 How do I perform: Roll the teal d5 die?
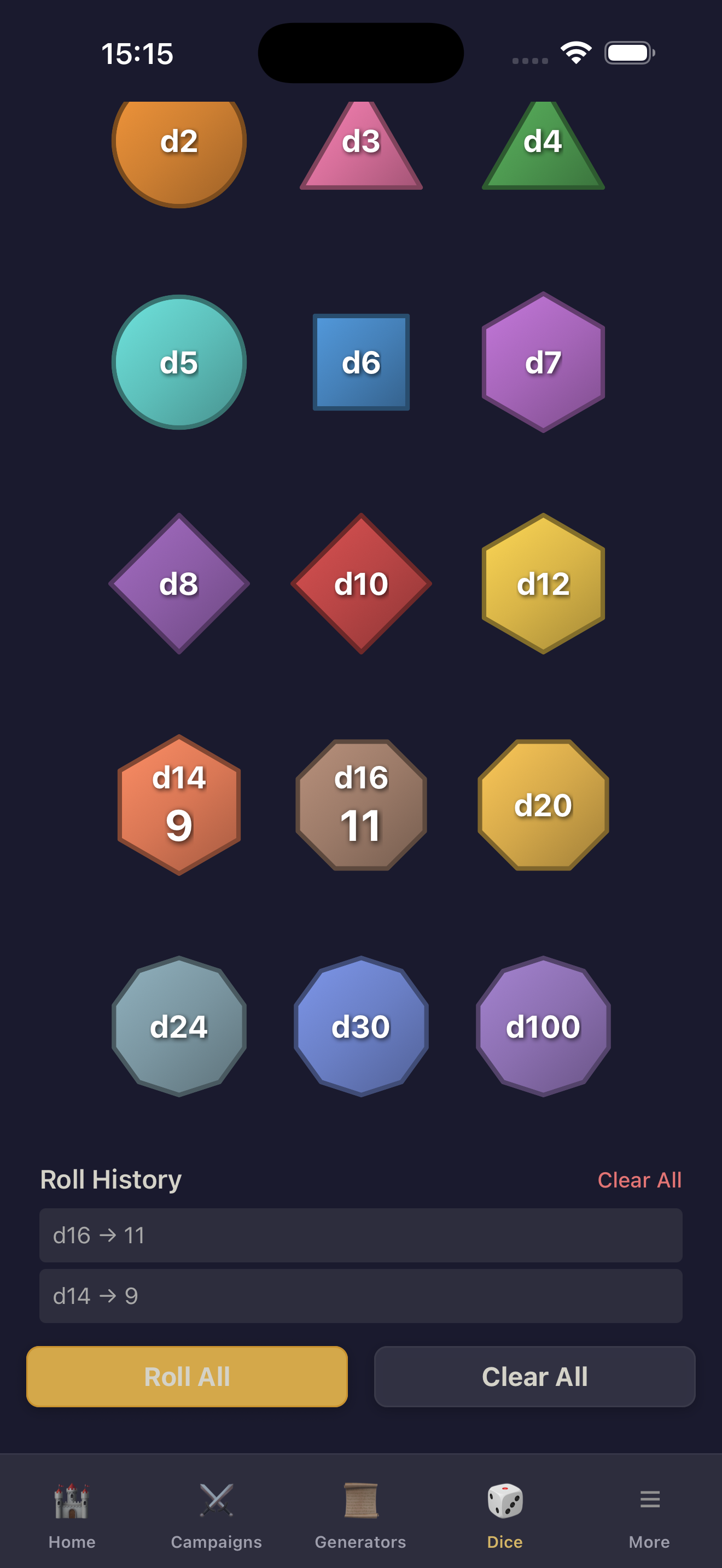(x=179, y=362)
